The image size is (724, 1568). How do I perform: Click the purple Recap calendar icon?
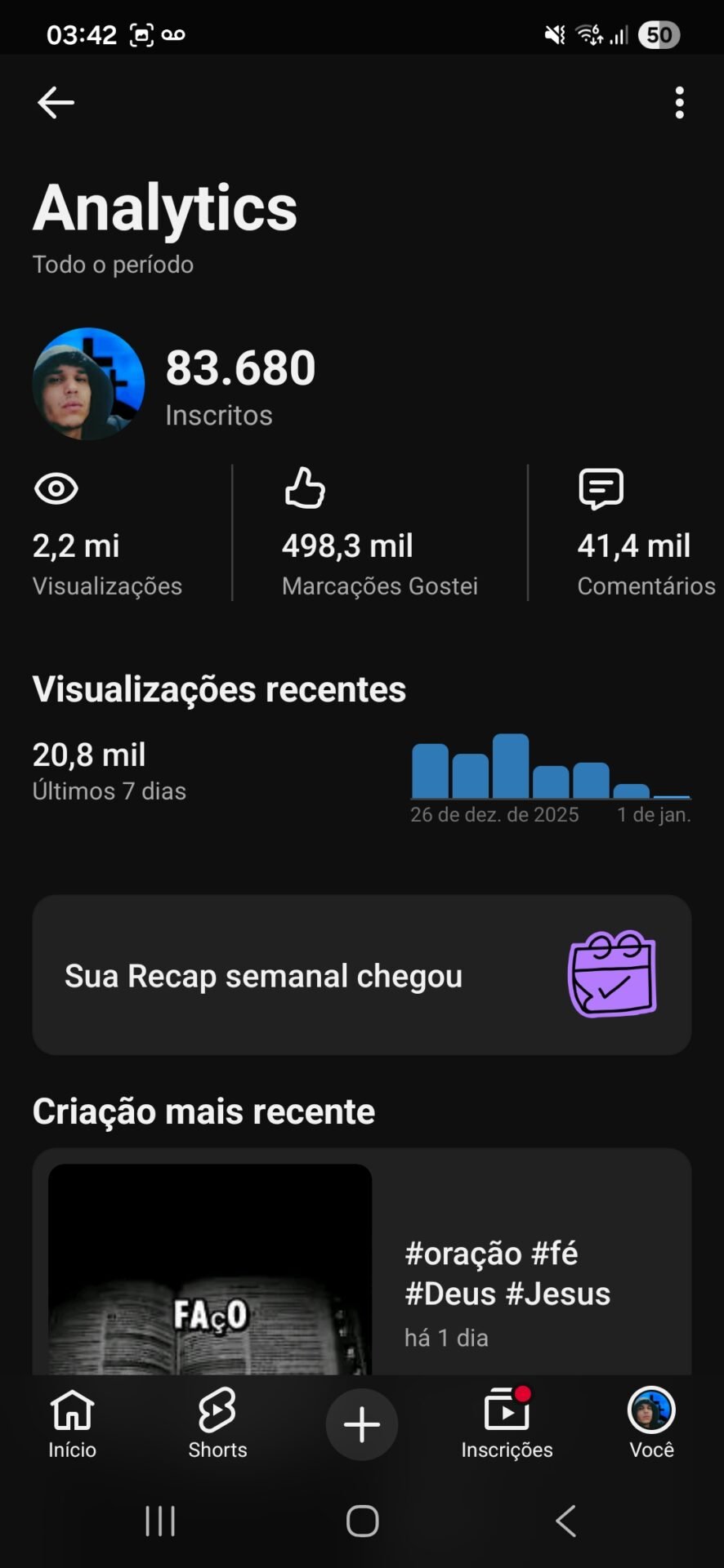tap(614, 974)
